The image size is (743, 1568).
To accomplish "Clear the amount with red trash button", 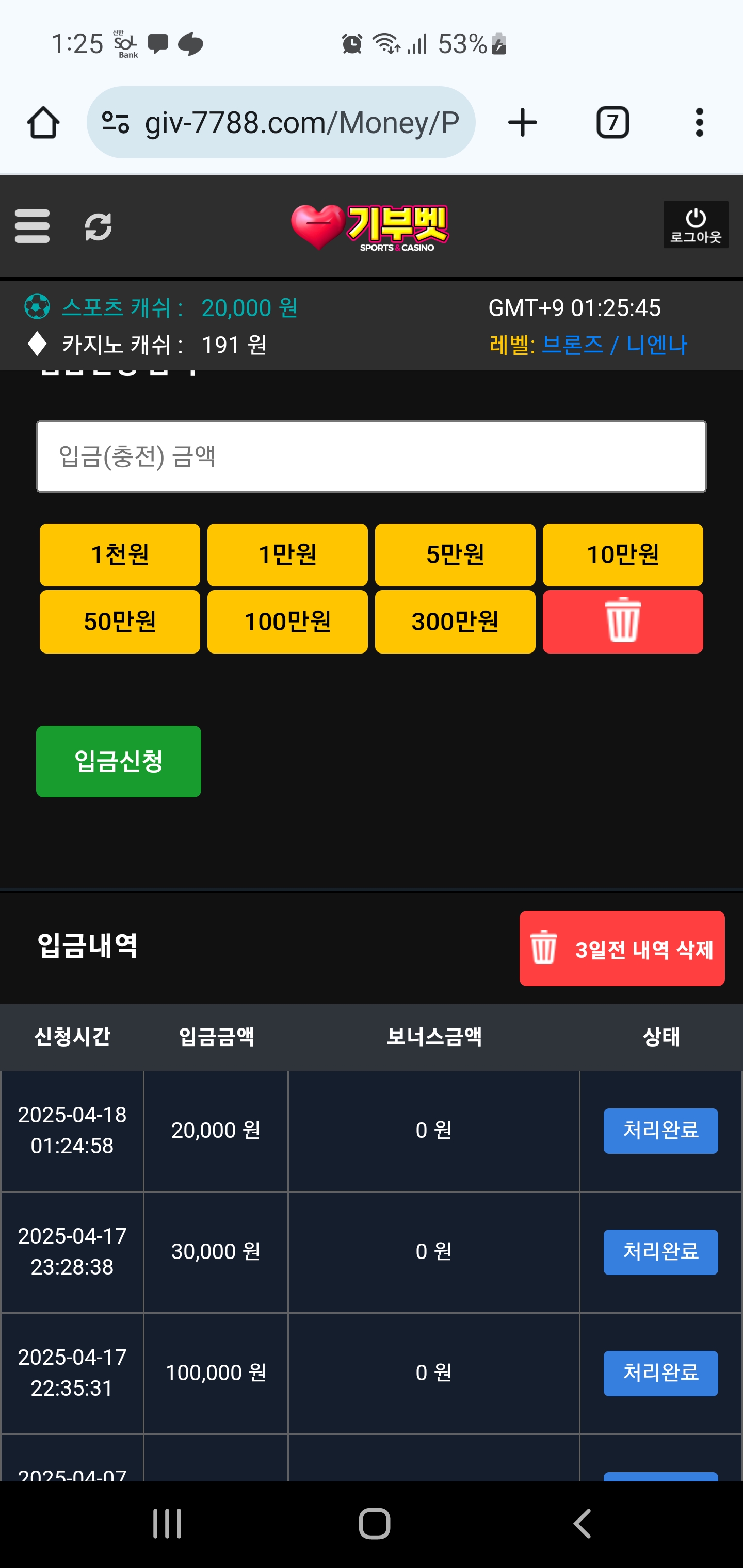I will point(622,622).
